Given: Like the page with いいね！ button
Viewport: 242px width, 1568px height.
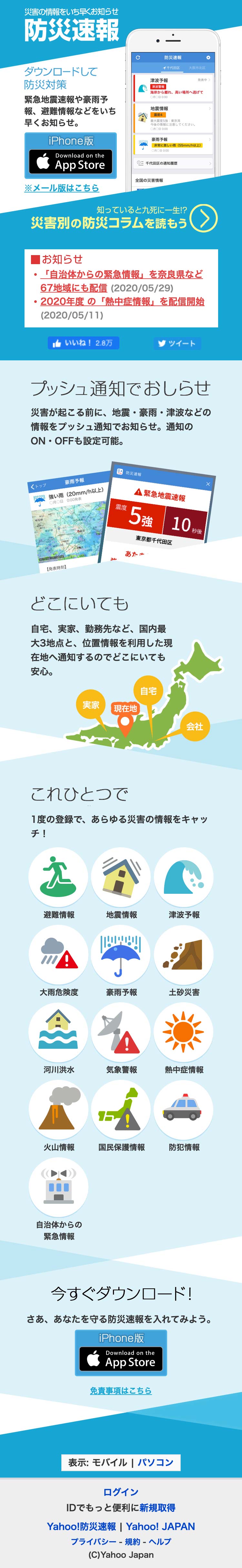Looking at the screenshot, I should tap(83, 343).
